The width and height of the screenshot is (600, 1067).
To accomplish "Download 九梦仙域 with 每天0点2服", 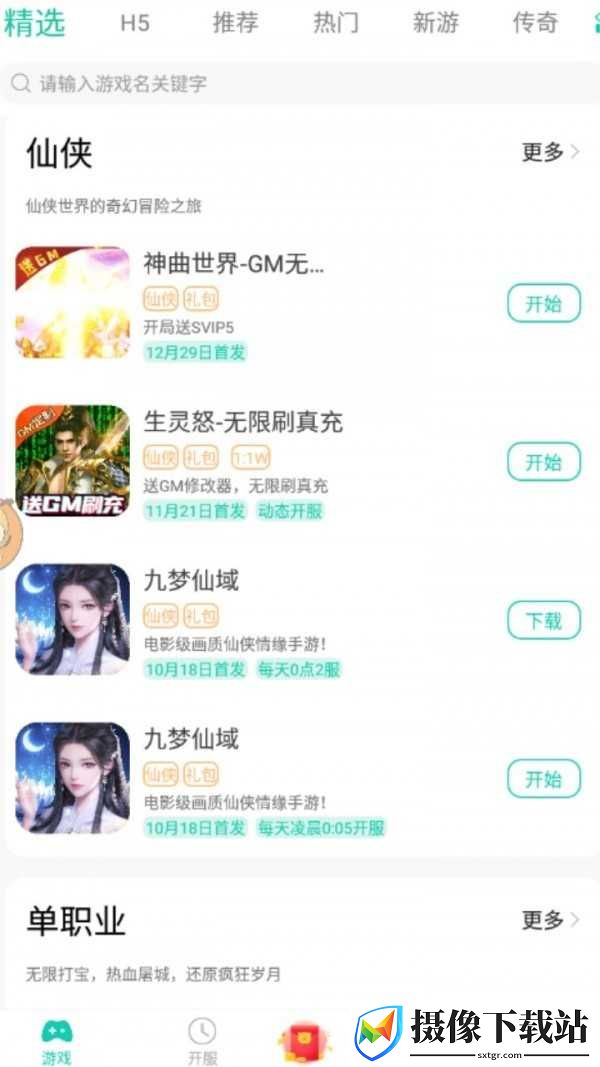I will (544, 620).
